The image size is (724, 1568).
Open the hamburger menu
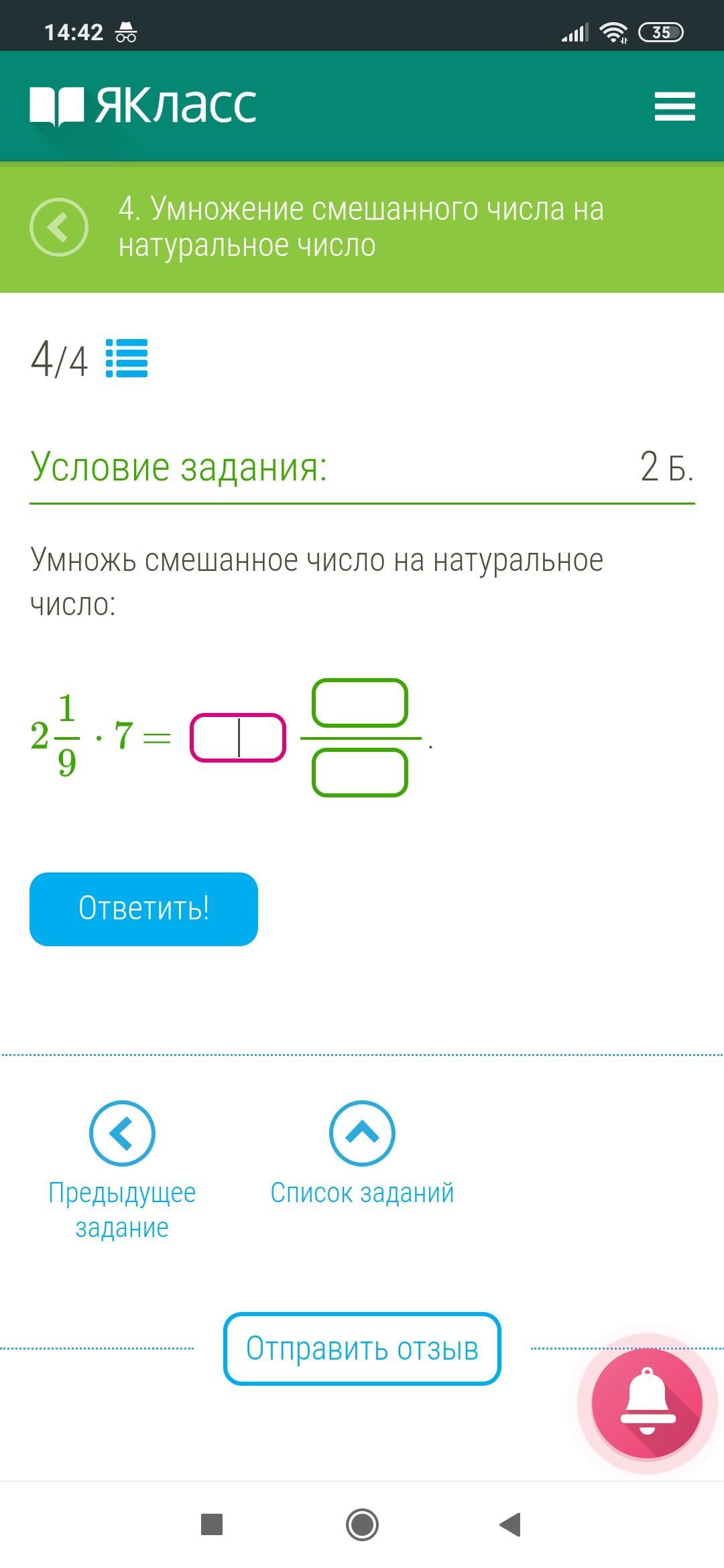pyautogui.click(x=674, y=107)
